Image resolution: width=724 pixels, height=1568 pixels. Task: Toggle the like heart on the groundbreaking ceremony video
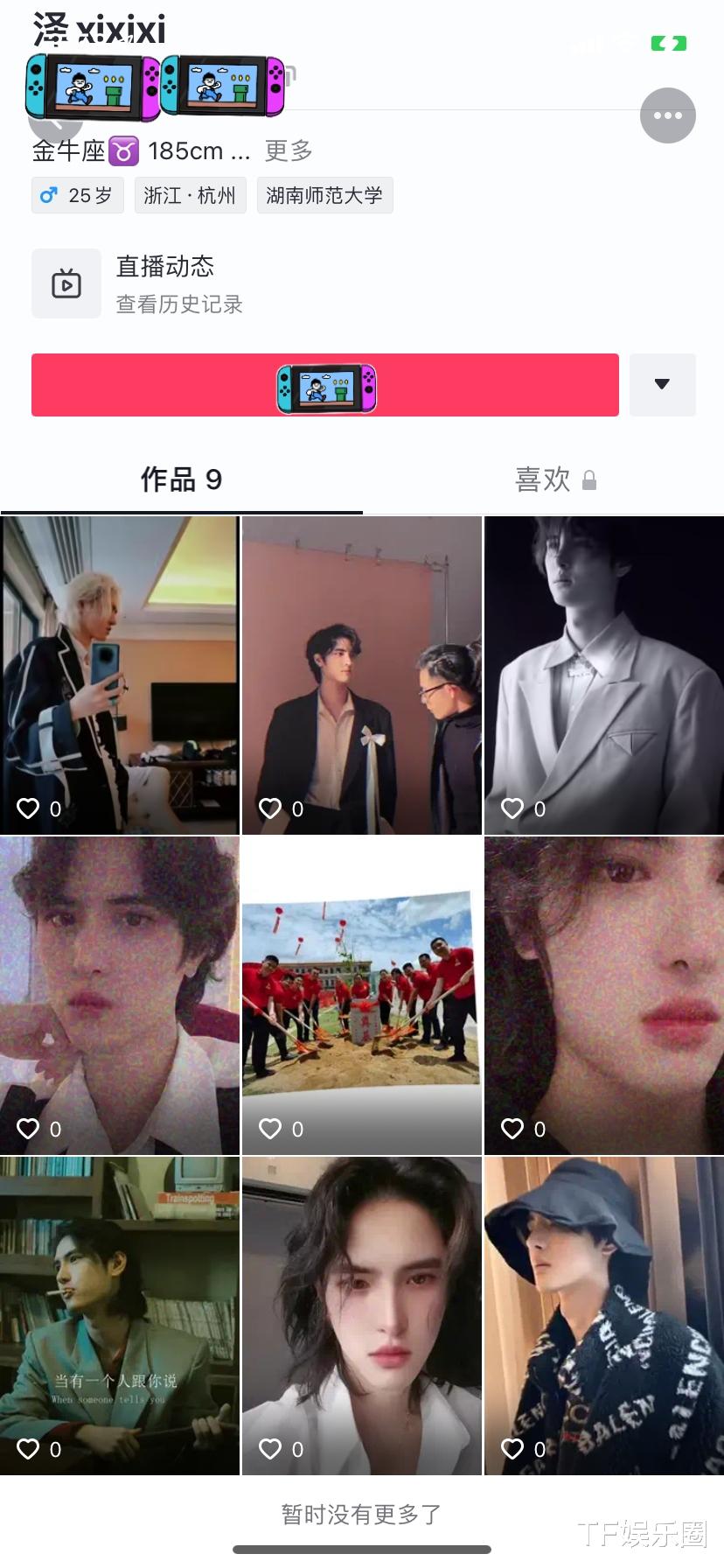(x=270, y=1129)
